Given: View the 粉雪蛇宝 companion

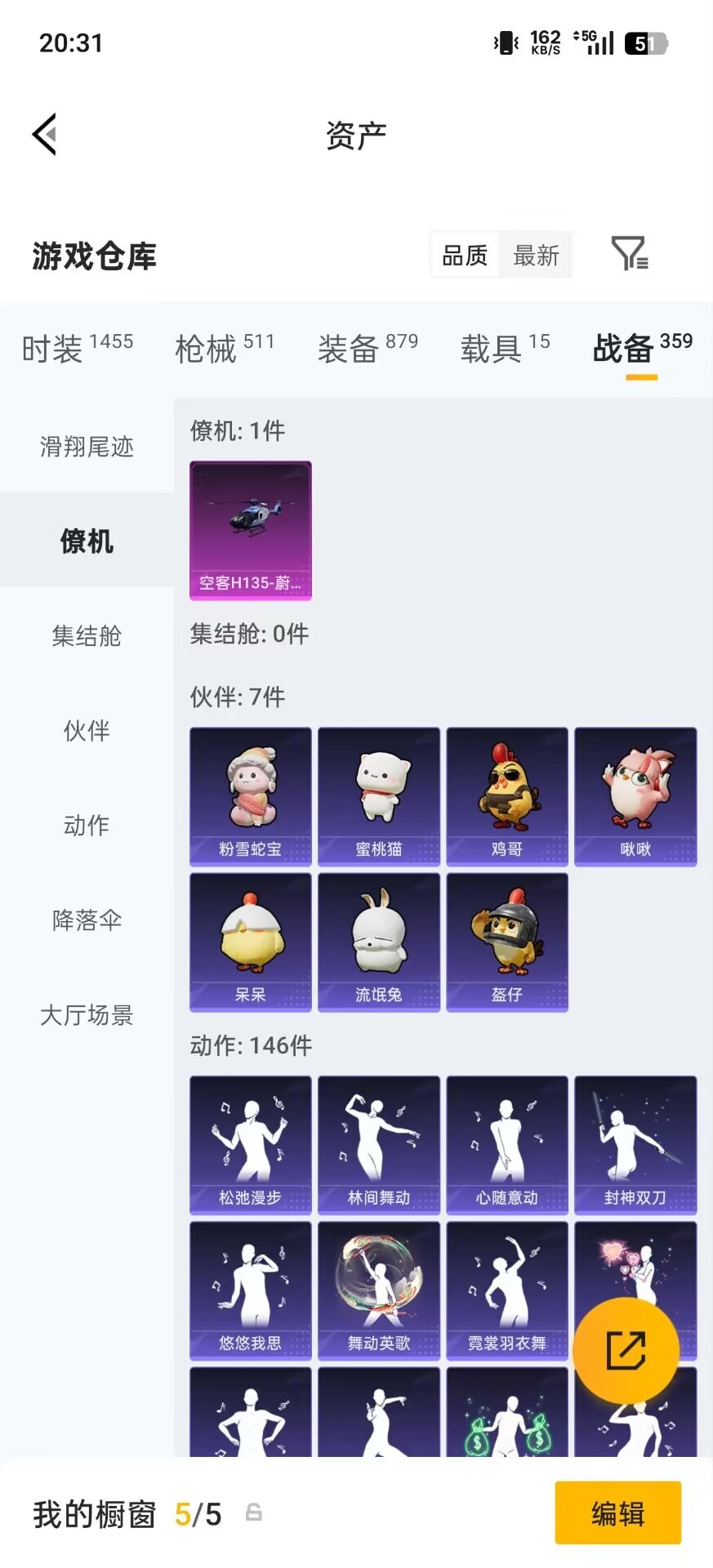Looking at the screenshot, I should (x=251, y=796).
